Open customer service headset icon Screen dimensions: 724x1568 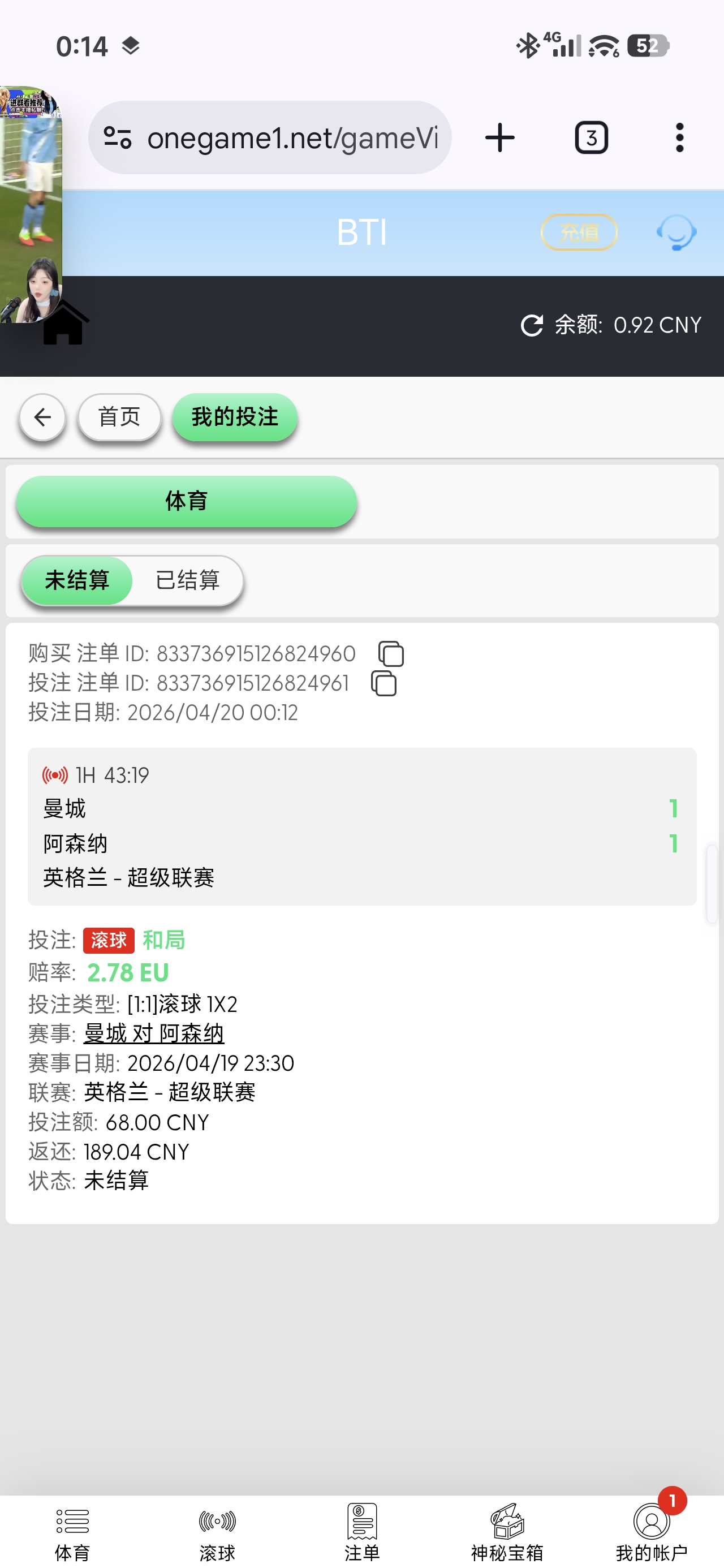(676, 232)
